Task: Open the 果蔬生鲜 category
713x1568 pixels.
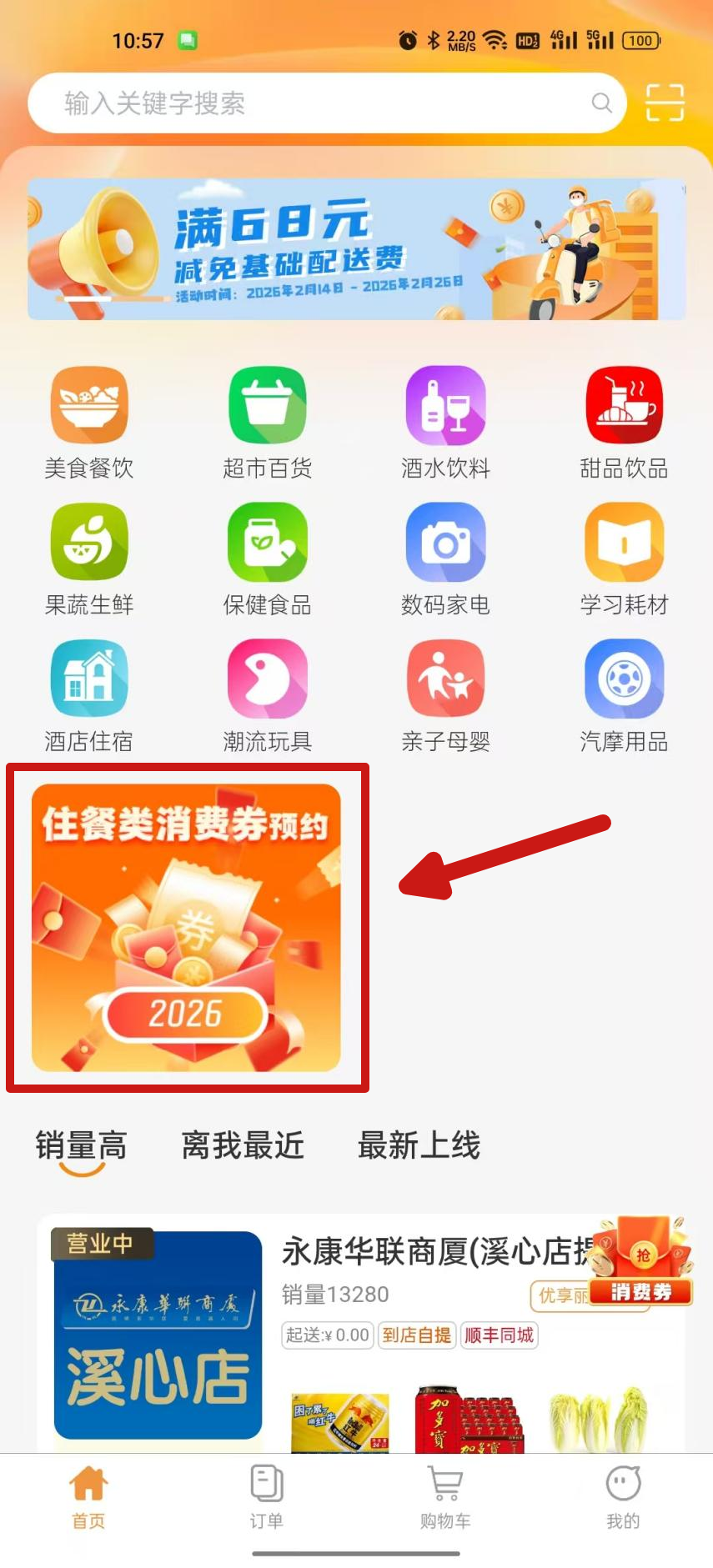Action: click(89, 559)
